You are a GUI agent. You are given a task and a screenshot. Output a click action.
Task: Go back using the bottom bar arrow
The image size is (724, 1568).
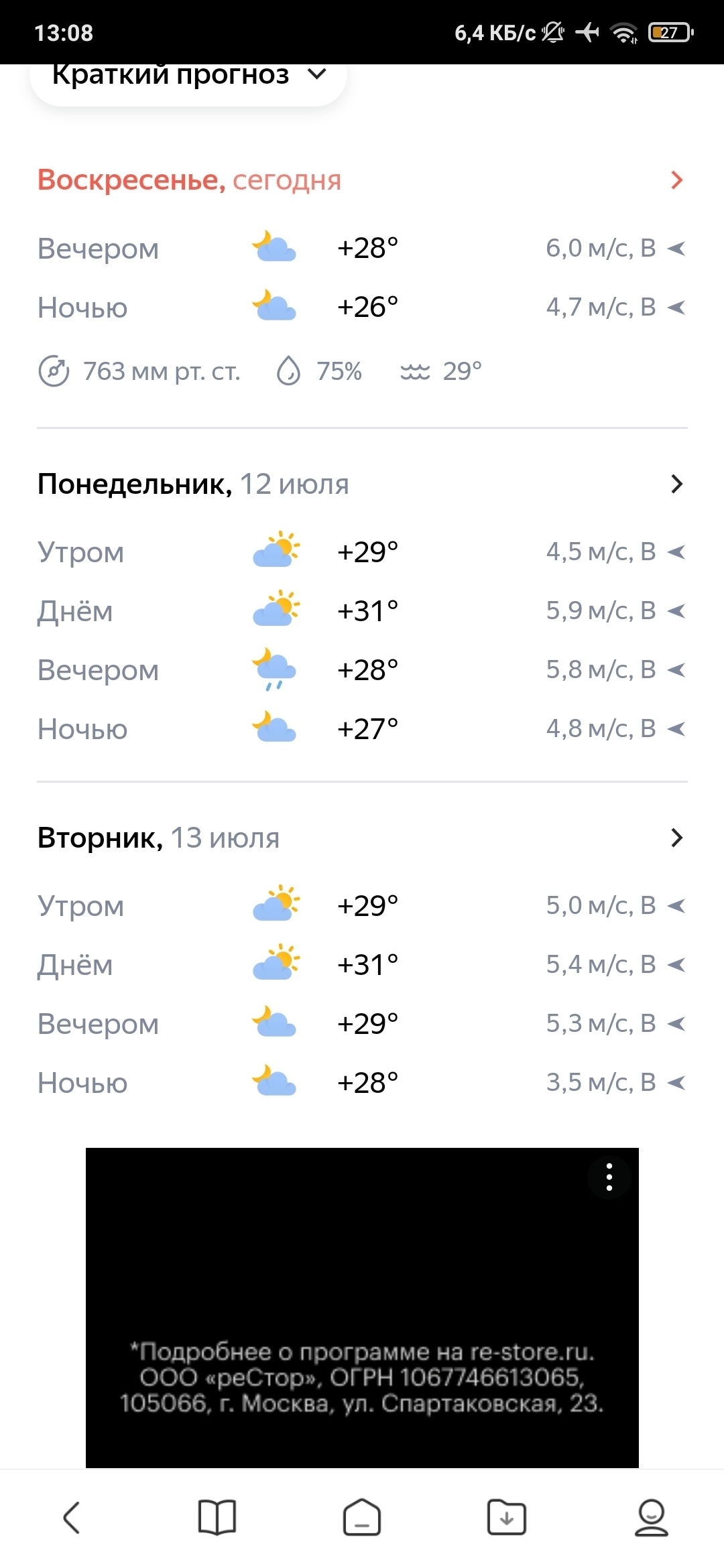[x=72, y=1517]
